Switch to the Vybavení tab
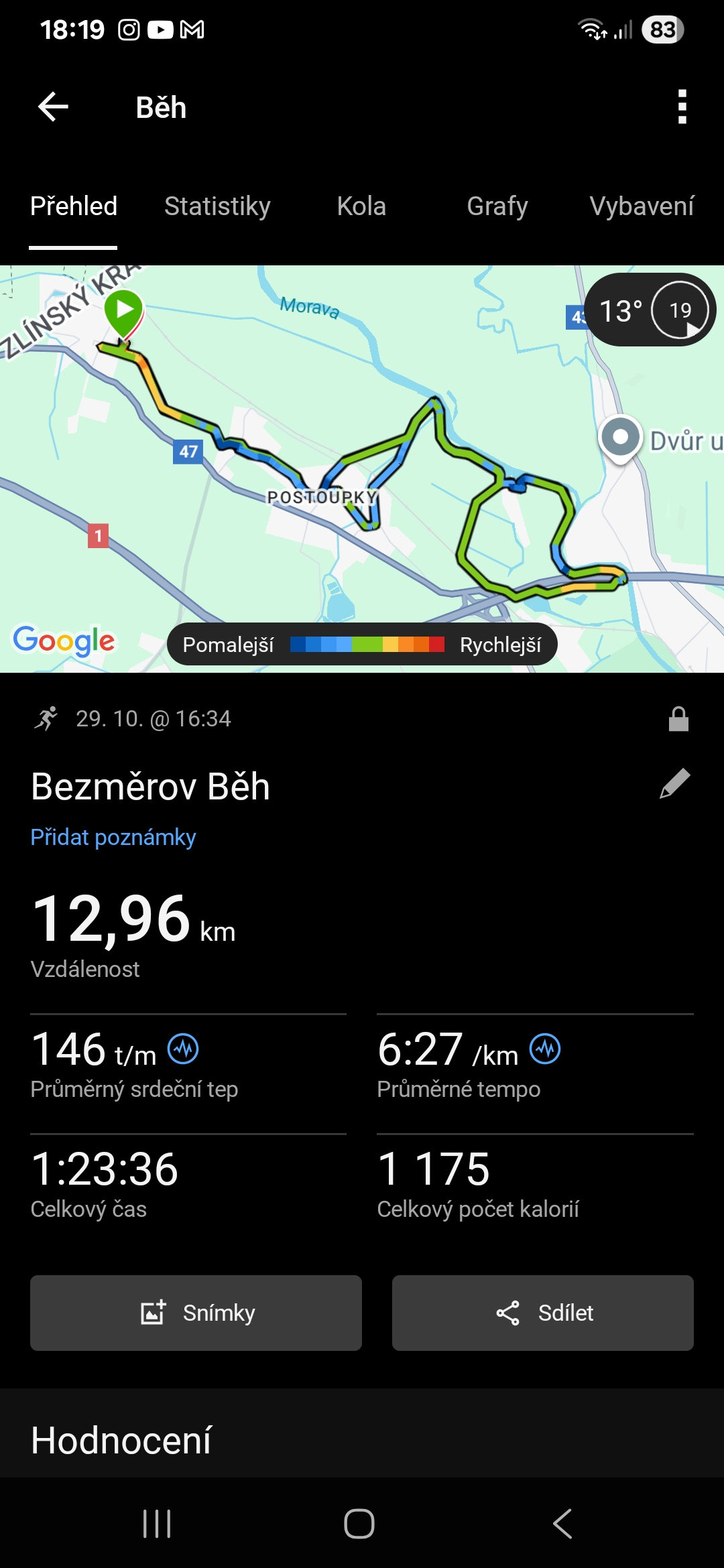Screen dimensions: 724x1568 (641, 206)
